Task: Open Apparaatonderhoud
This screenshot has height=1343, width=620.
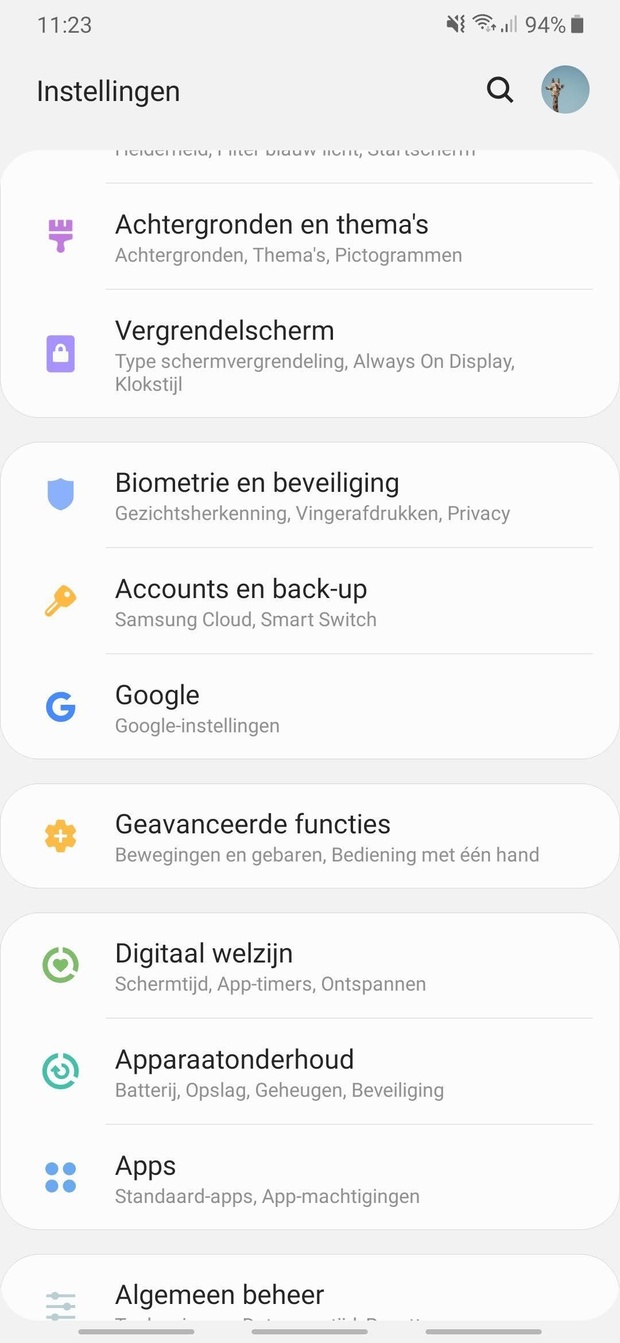Action: pyautogui.click(x=310, y=1072)
